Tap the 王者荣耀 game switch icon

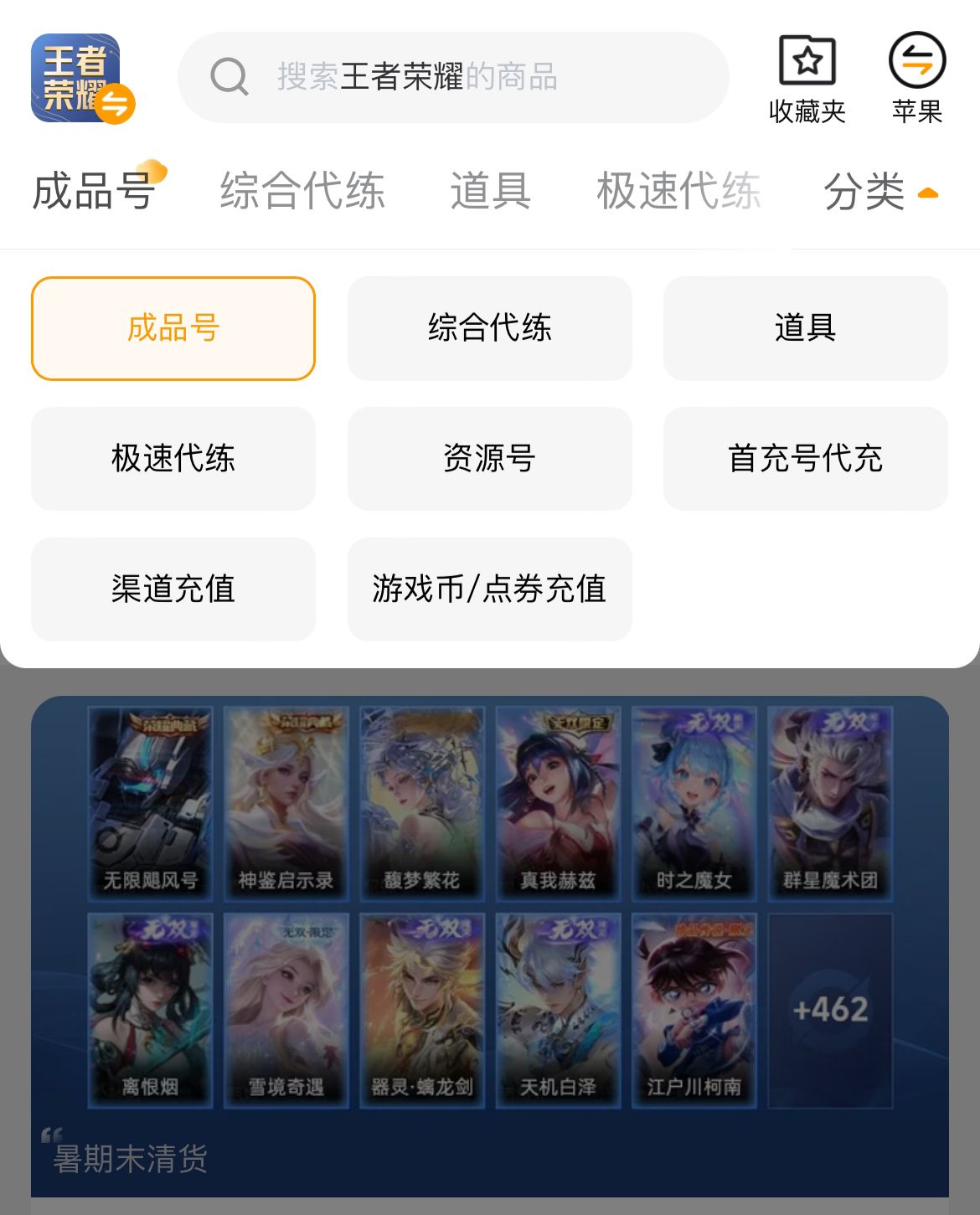click(x=81, y=78)
